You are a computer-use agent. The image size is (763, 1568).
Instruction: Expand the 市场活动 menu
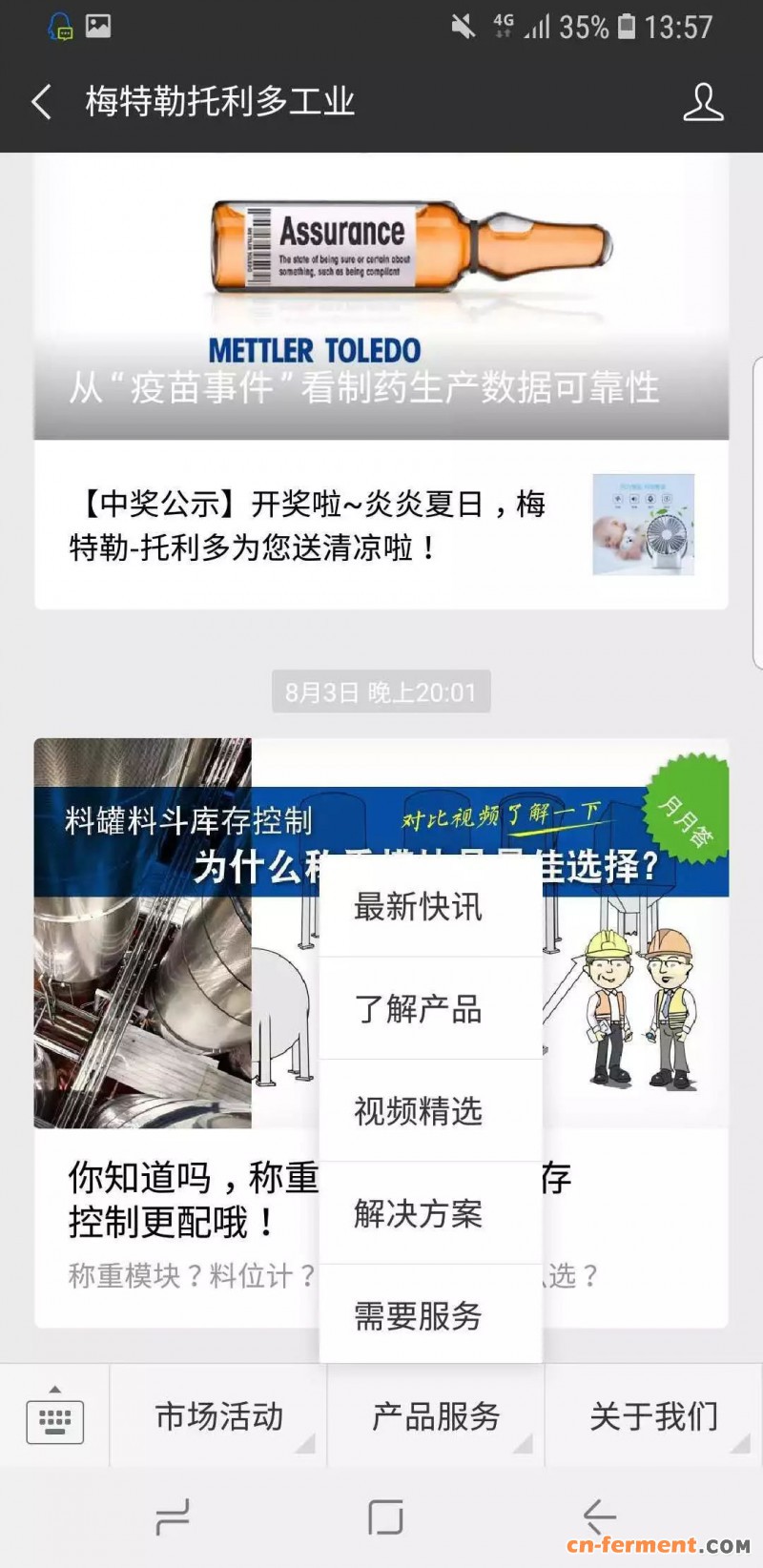(x=218, y=1416)
